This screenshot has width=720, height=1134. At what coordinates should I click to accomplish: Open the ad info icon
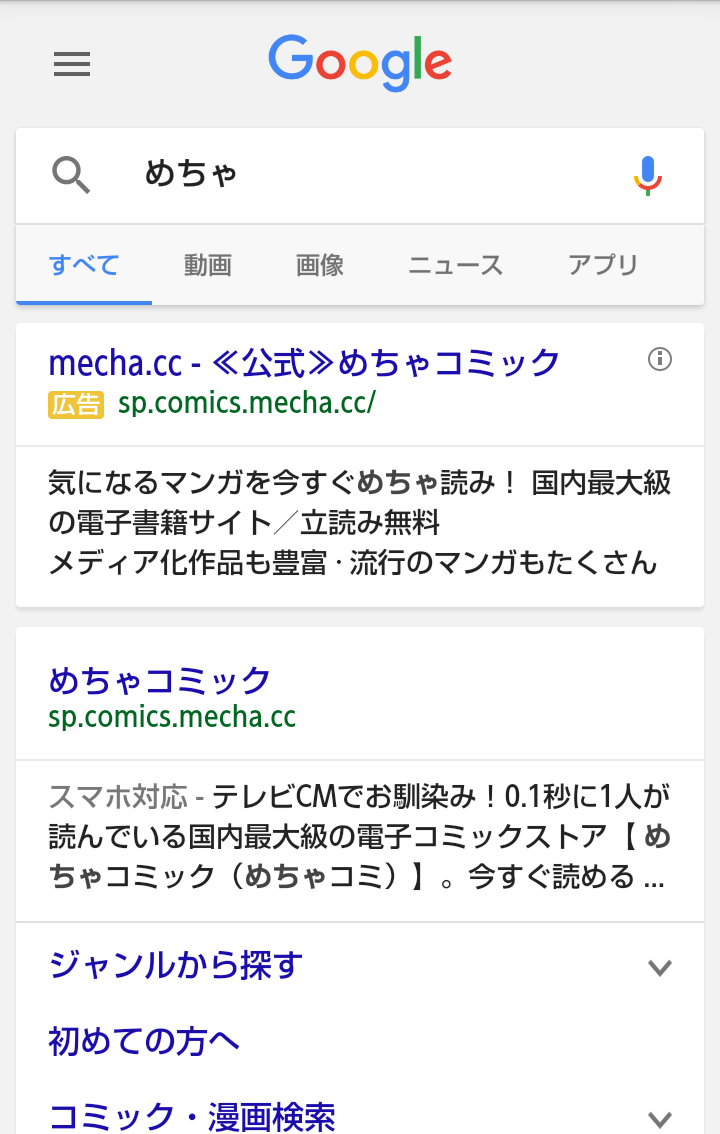click(x=660, y=359)
